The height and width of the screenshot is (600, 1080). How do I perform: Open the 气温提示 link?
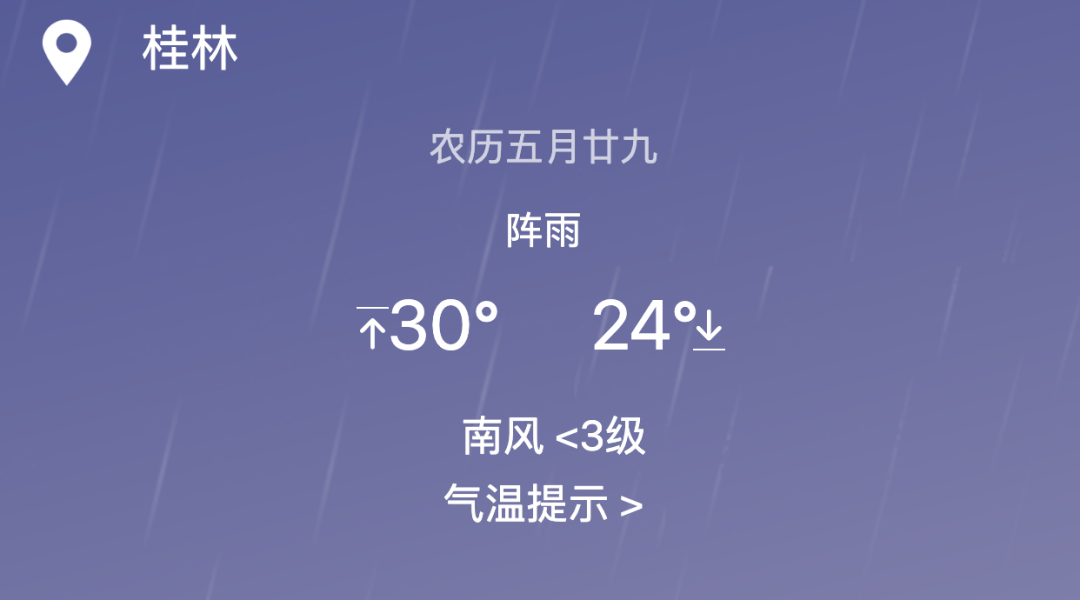(x=542, y=504)
